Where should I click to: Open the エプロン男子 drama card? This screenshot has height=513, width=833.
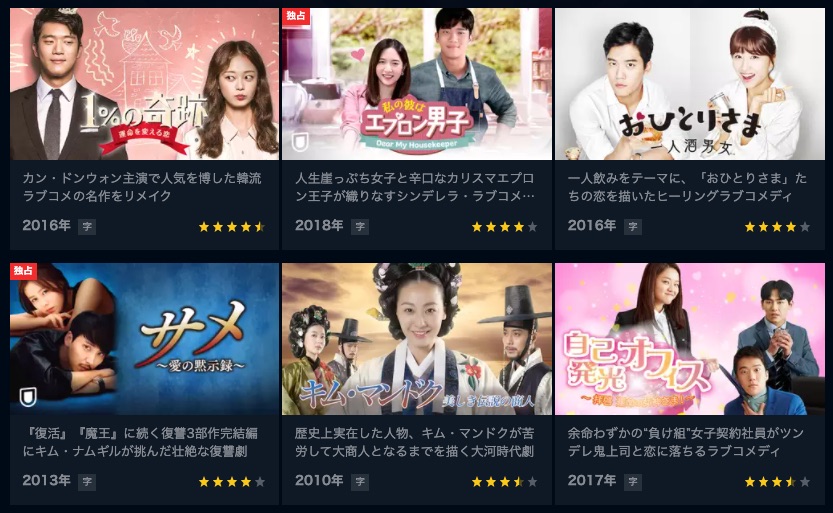pyautogui.click(x=416, y=85)
